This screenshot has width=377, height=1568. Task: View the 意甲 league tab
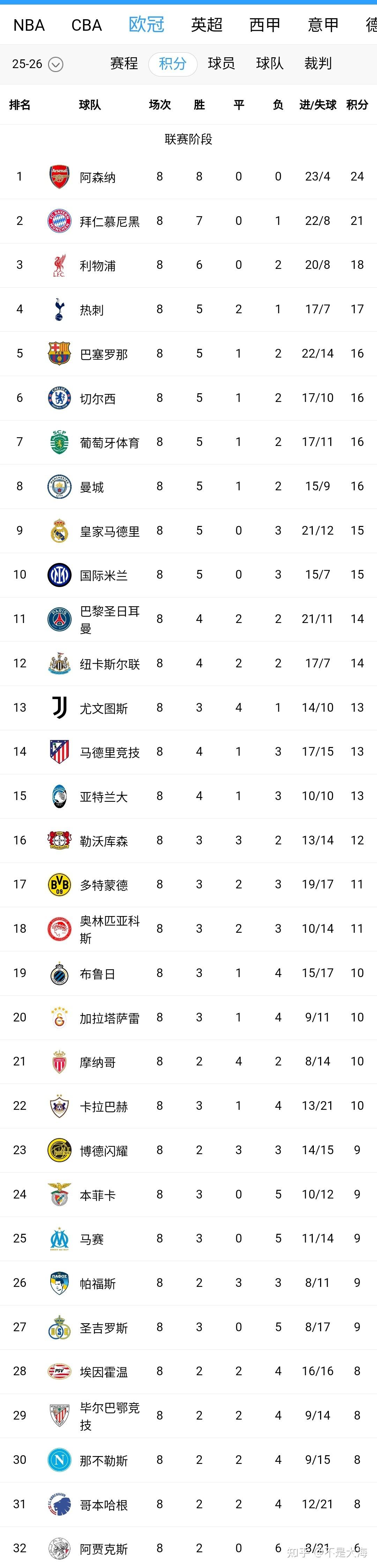pos(323,25)
